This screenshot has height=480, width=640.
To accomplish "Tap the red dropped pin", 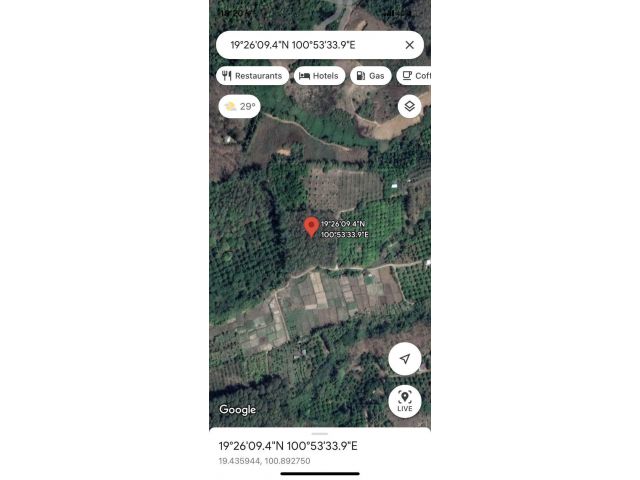I will coord(311,227).
